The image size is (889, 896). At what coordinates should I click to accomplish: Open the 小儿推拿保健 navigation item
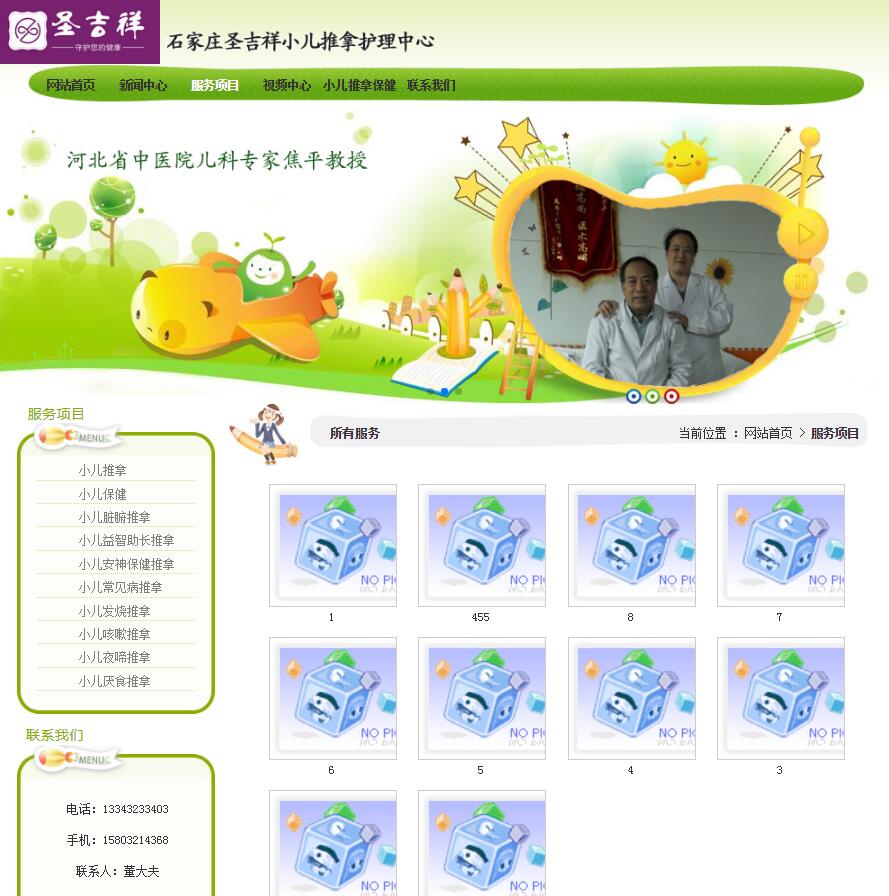click(359, 86)
